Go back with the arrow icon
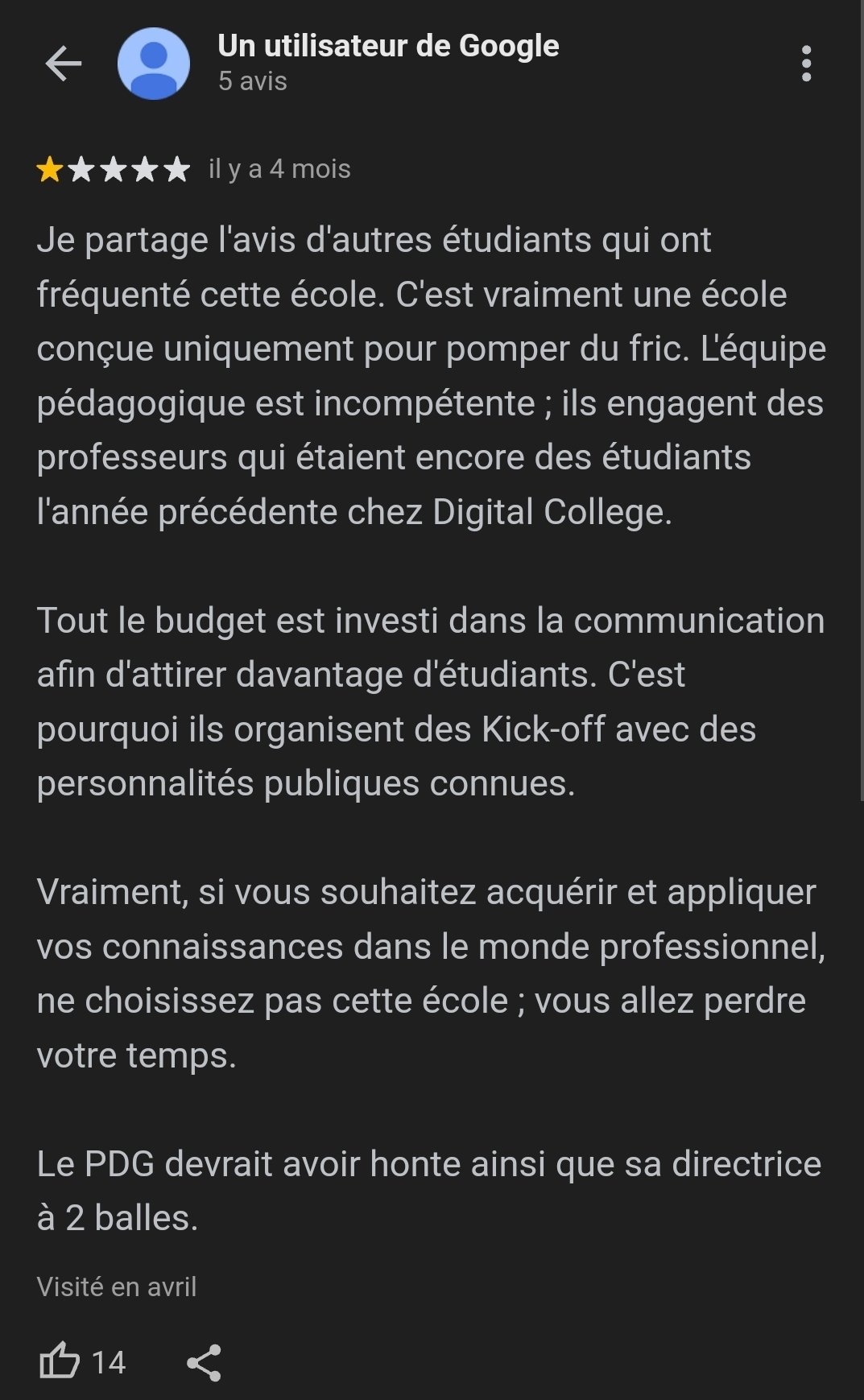This screenshot has width=864, height=1400. click(64, 64)
